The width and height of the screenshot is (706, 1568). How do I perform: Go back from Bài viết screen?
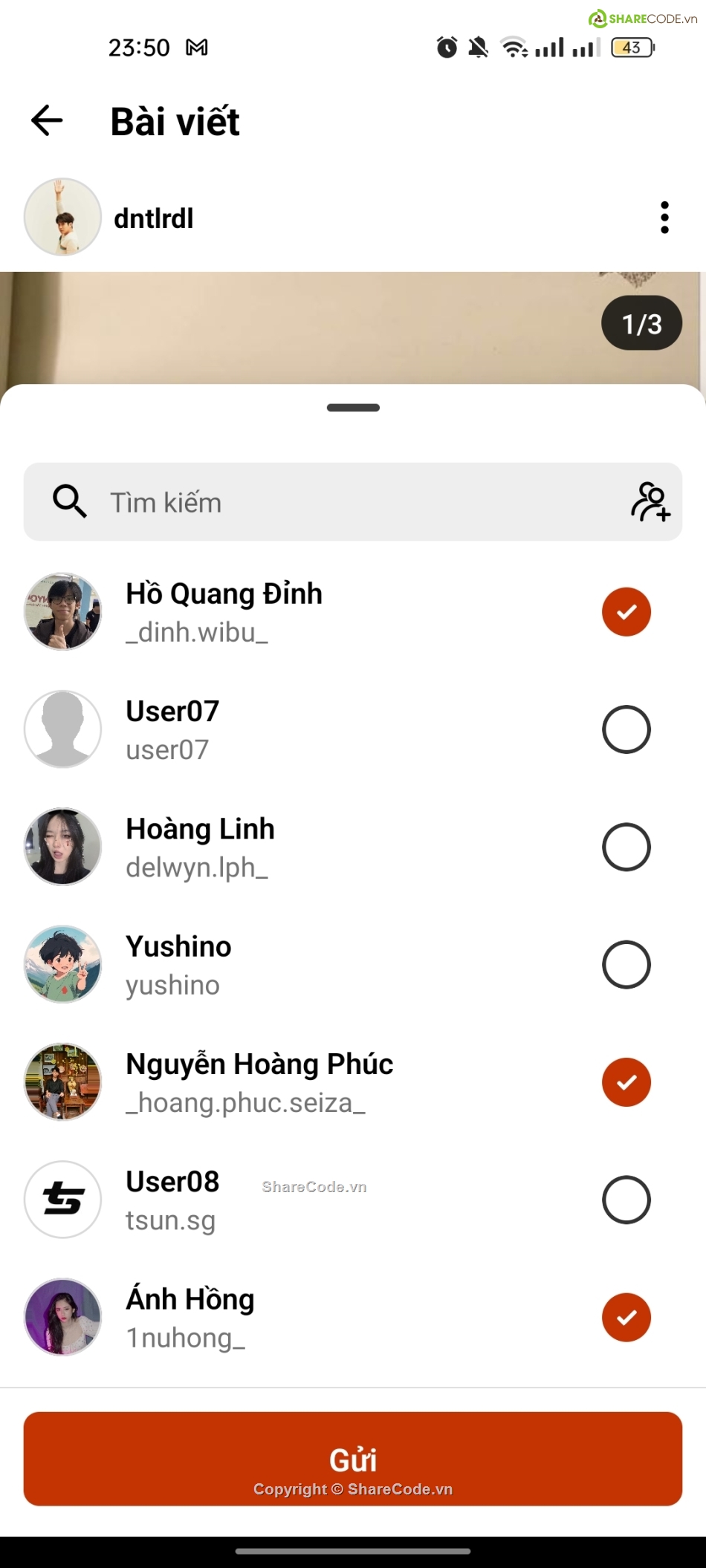point(47,120)
